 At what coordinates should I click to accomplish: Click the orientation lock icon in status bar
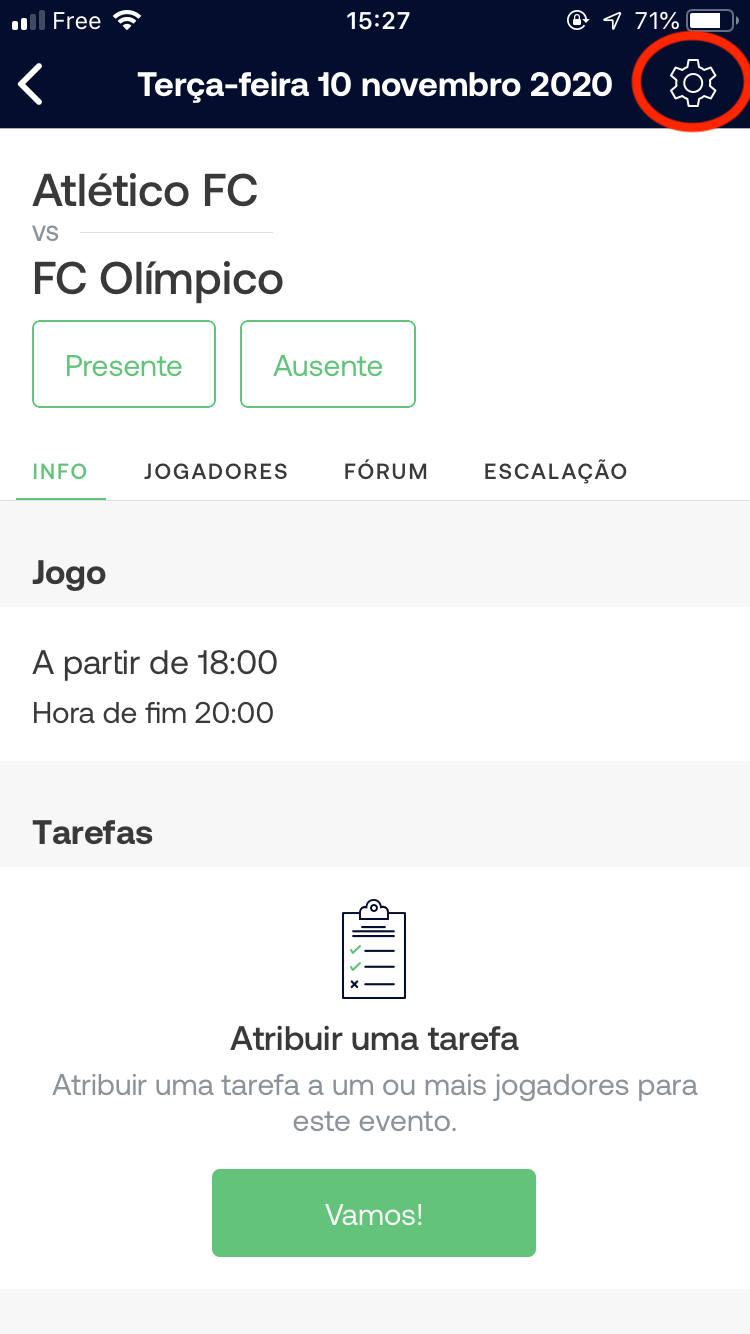pos(578,19)
